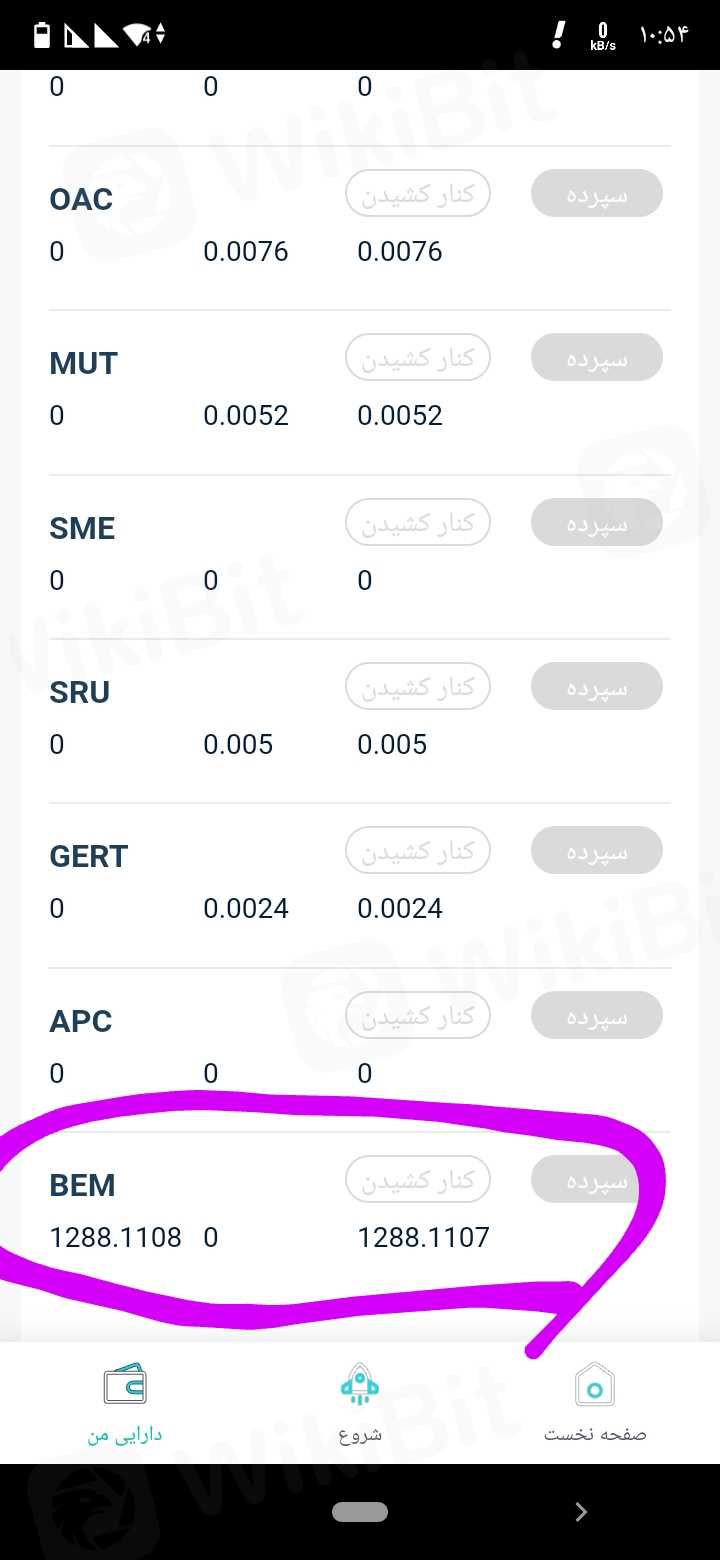Deposit SRU with its سپرده button

point(596,686)
